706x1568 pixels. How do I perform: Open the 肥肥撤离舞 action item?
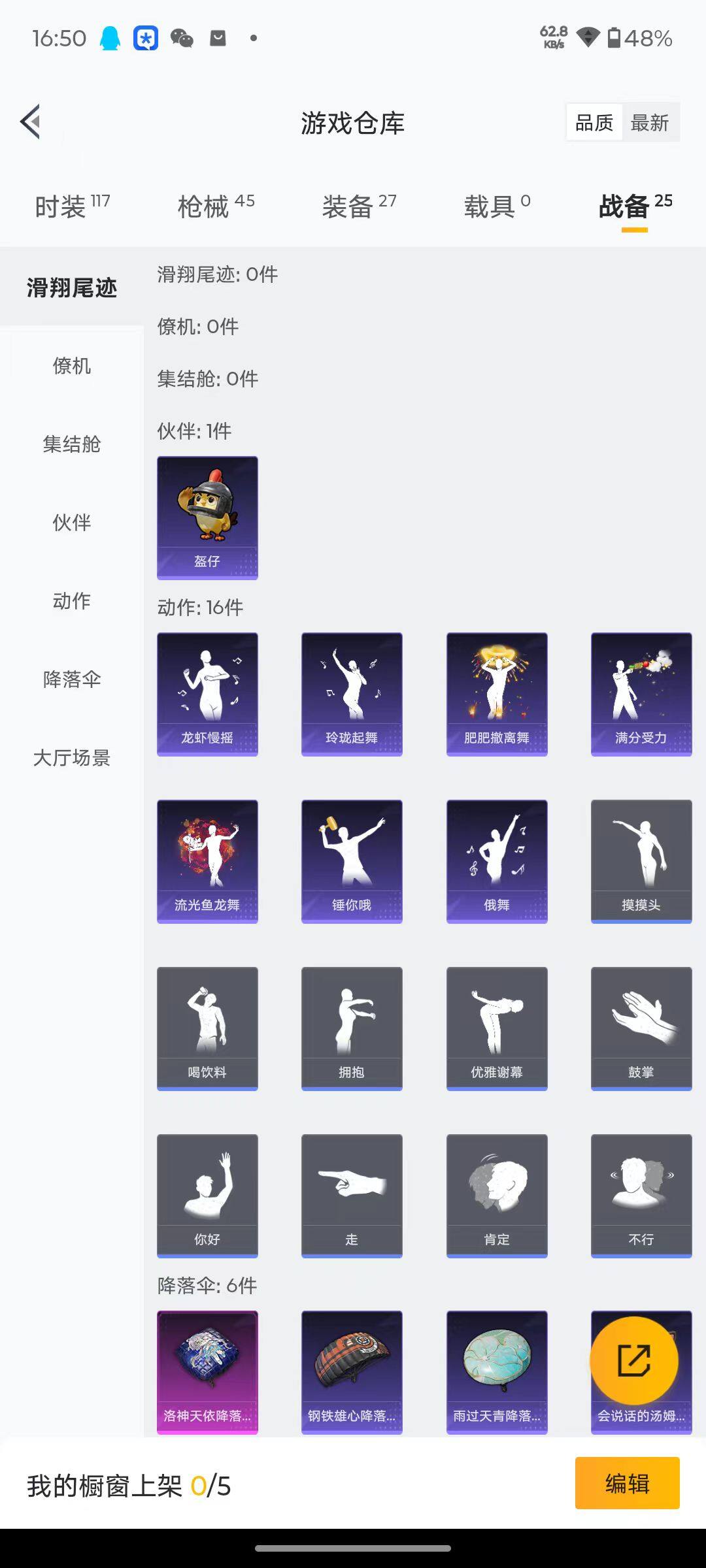coord(496,693)
